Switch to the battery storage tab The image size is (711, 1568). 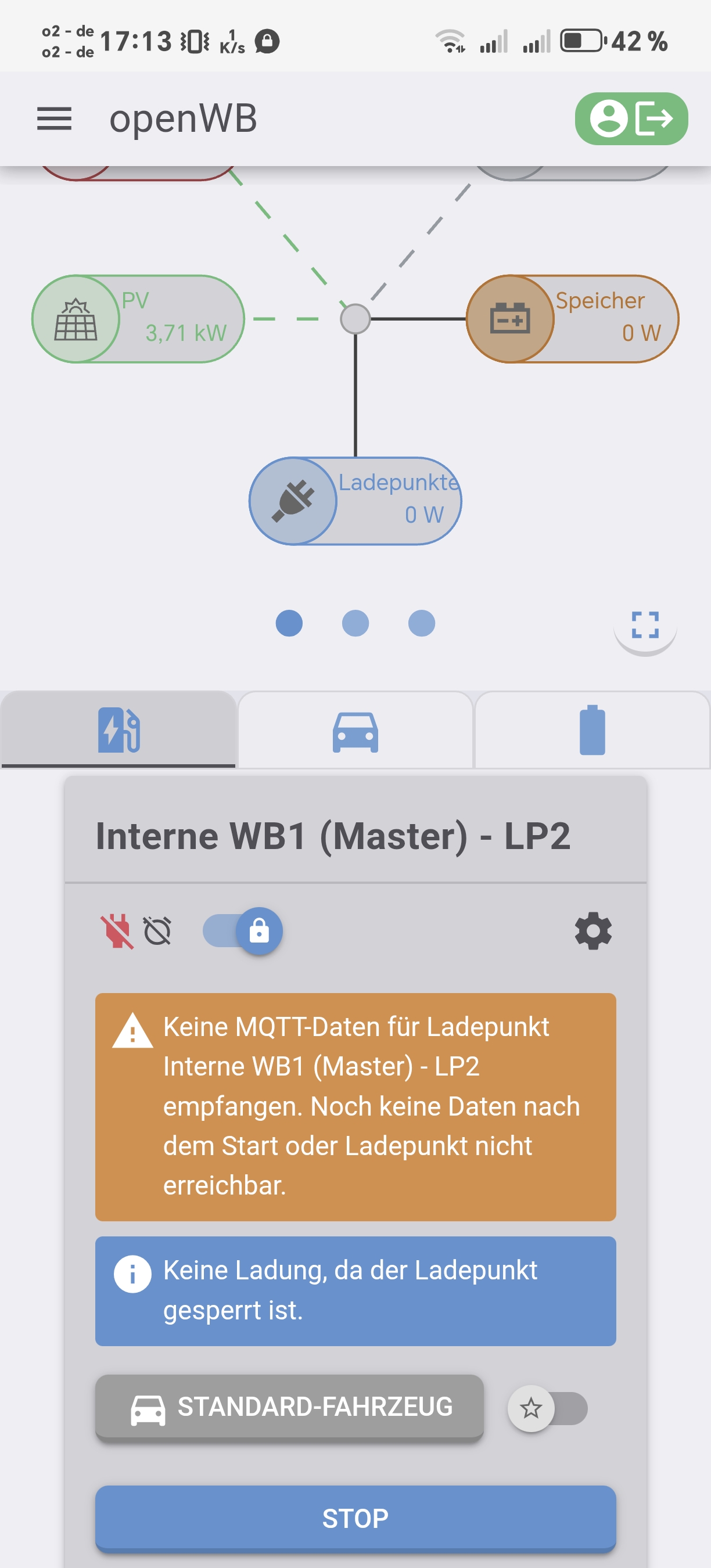tap(592, 730)
